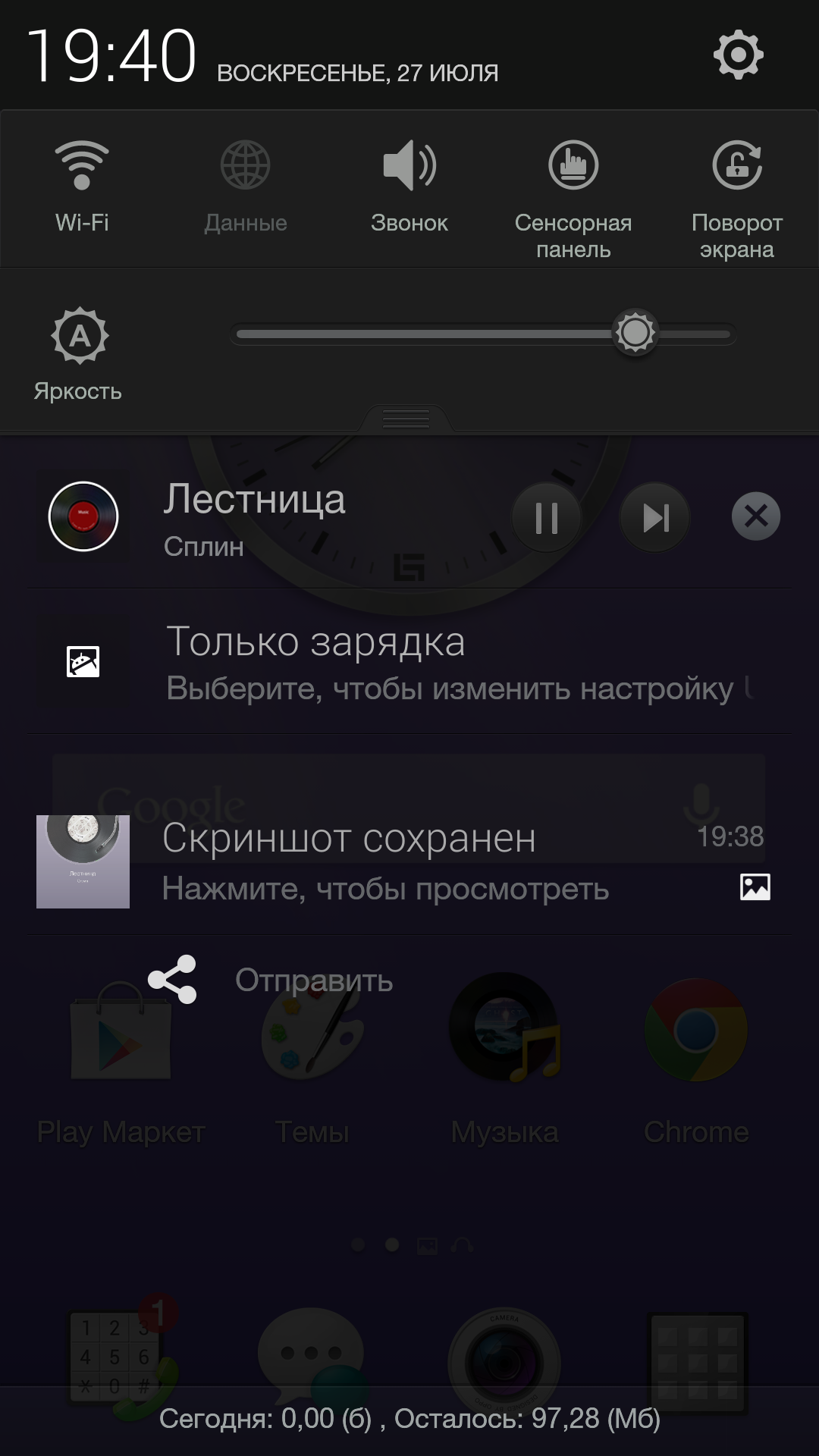Open the Только зарядка USB notification
Viewport: 819px width, 1456px height.
[409, 662]
